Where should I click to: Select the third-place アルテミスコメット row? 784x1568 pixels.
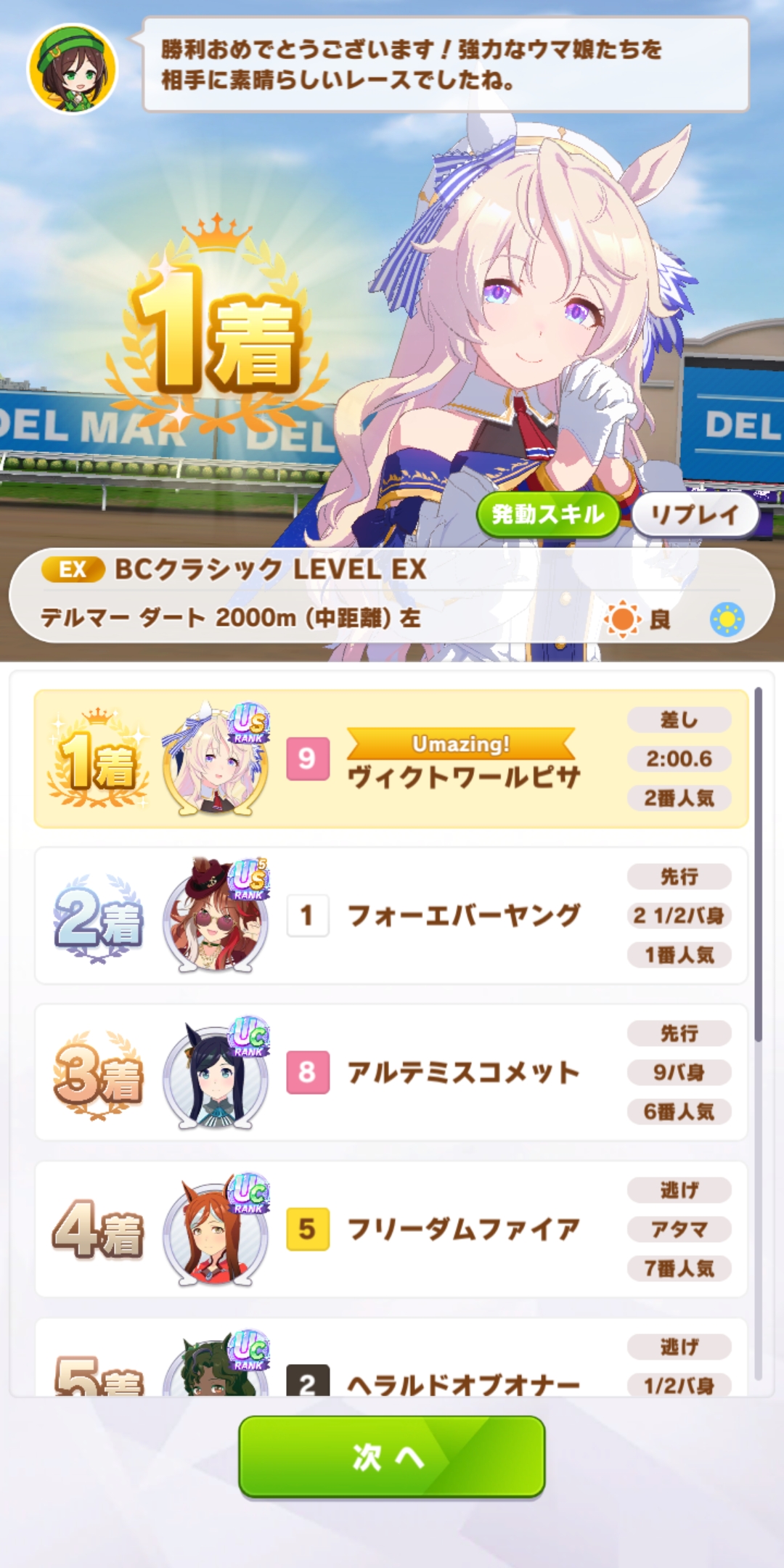pyautogui.click(x=391, y=1072)
